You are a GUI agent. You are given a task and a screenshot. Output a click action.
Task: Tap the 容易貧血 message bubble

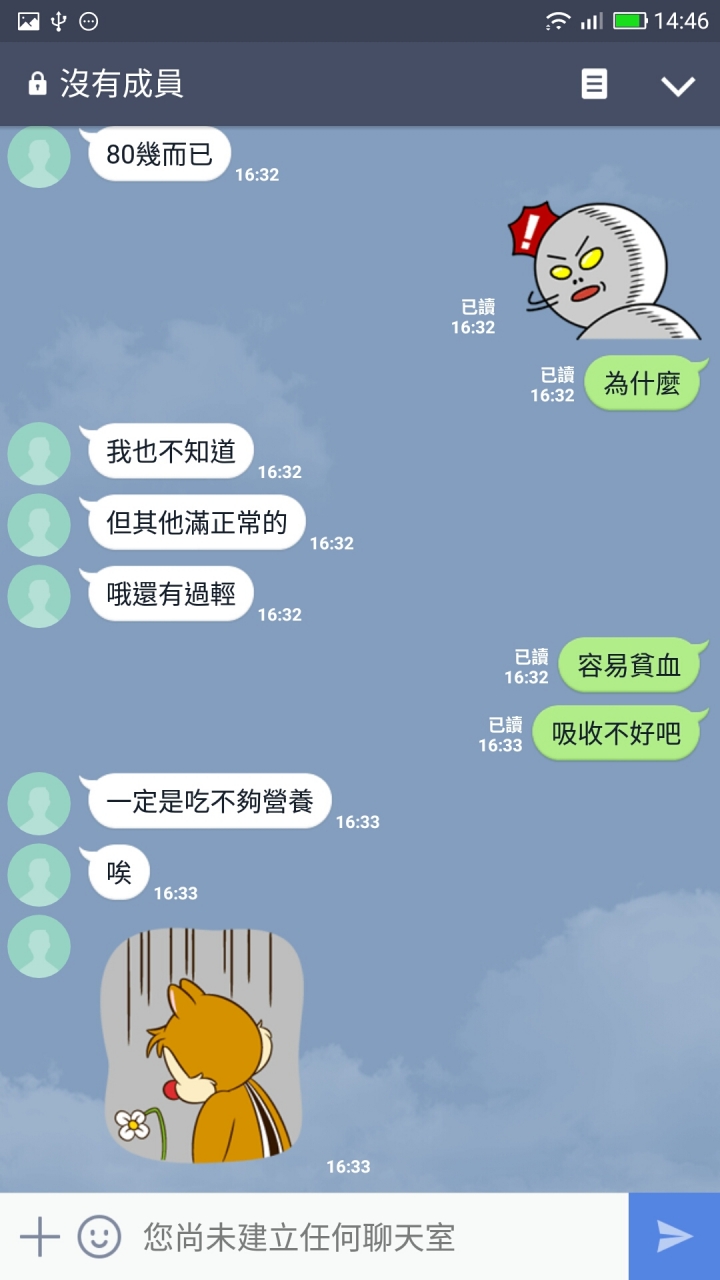(630, 664)
